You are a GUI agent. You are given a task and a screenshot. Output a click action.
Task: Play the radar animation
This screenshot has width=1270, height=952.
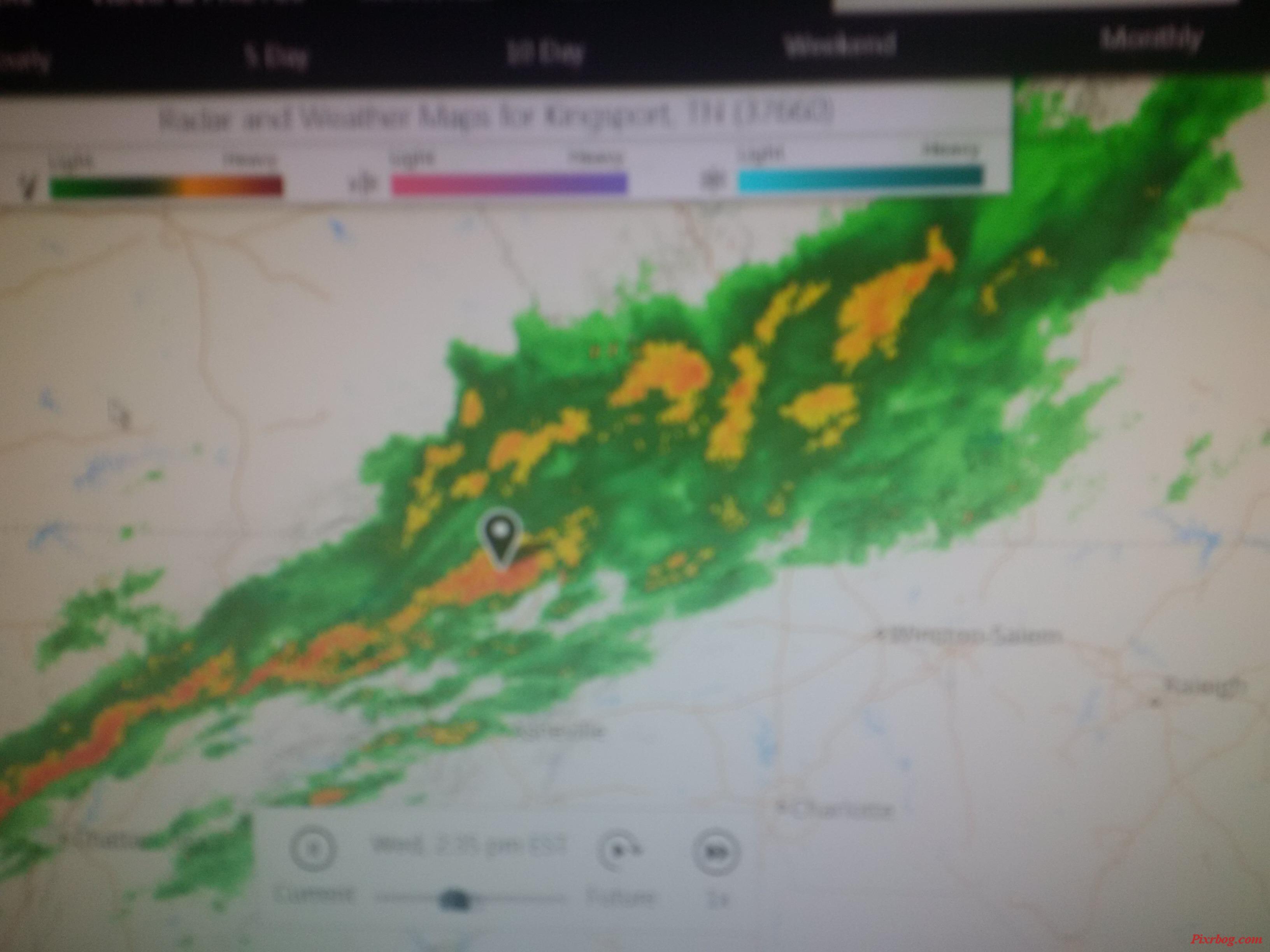[x=313, y=849]
